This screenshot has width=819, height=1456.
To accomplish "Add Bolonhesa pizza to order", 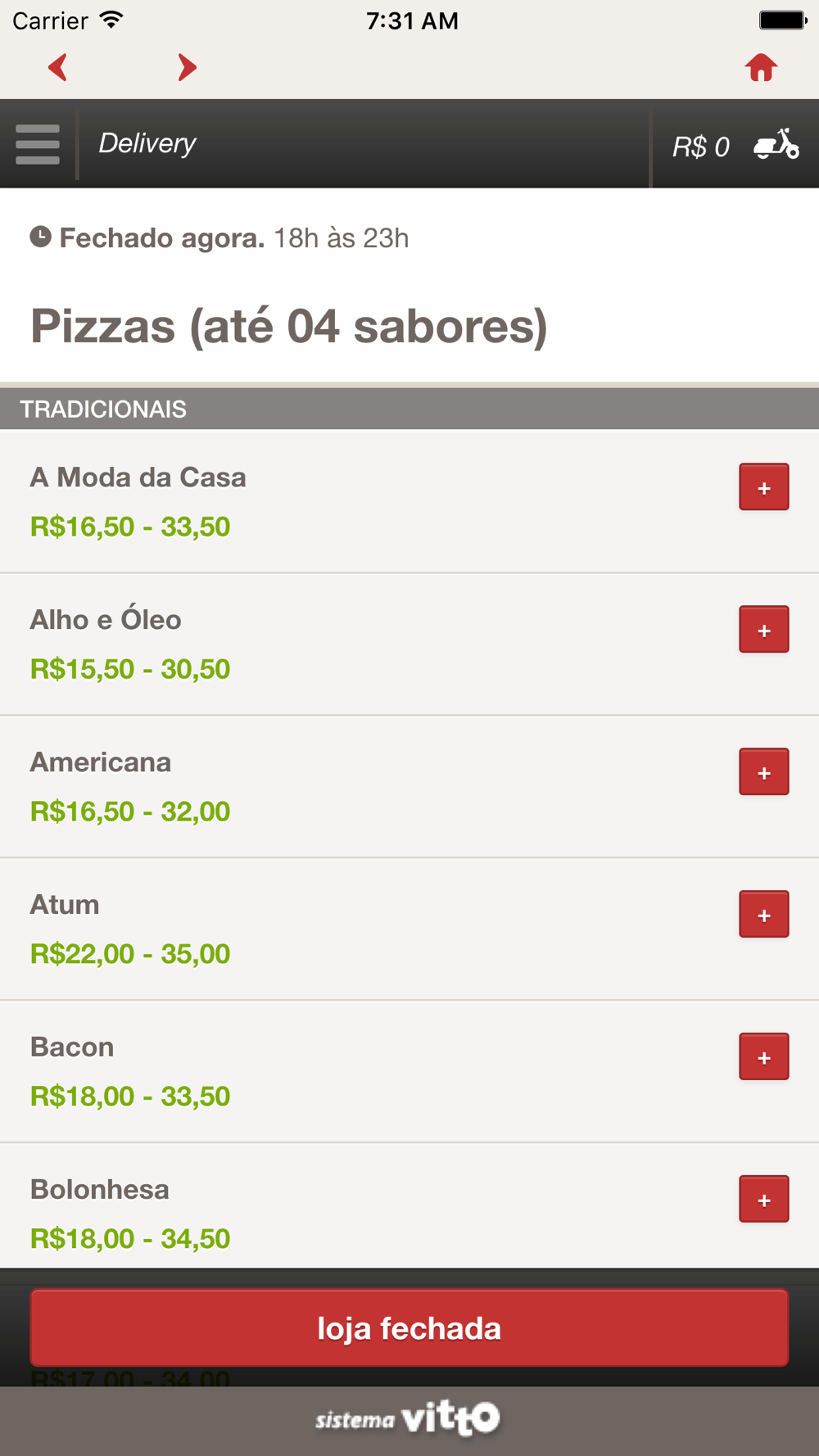I will click(x=763, y=1200).
